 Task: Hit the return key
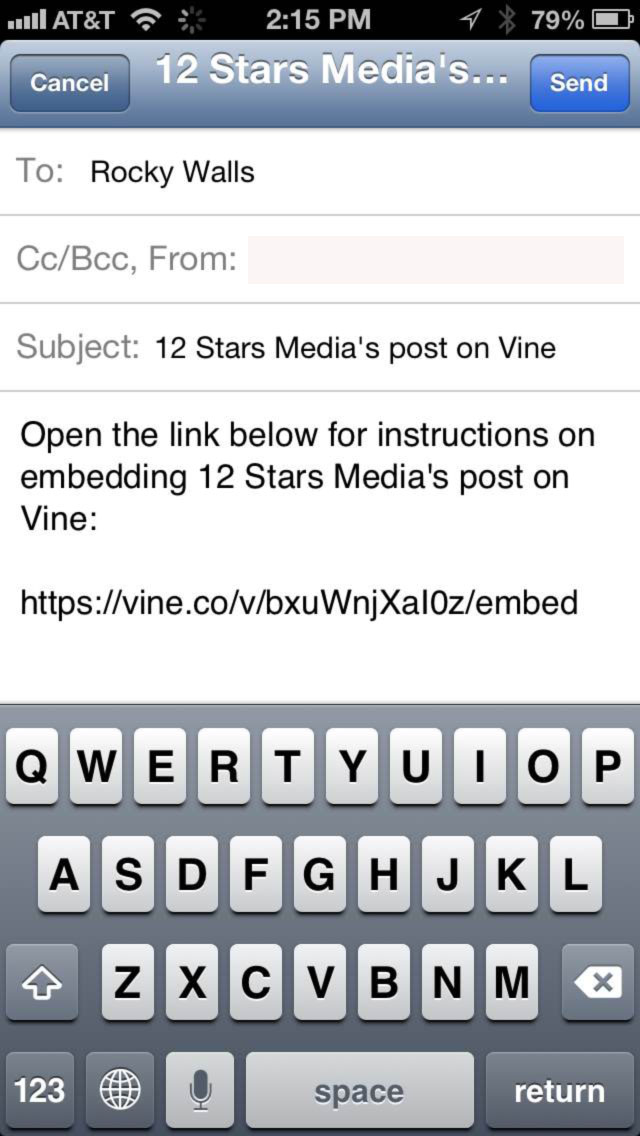pos(560,1090)
